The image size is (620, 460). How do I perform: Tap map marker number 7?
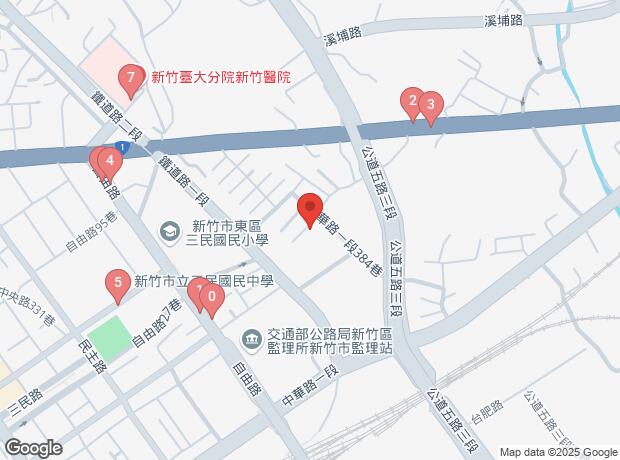[129, 76]
